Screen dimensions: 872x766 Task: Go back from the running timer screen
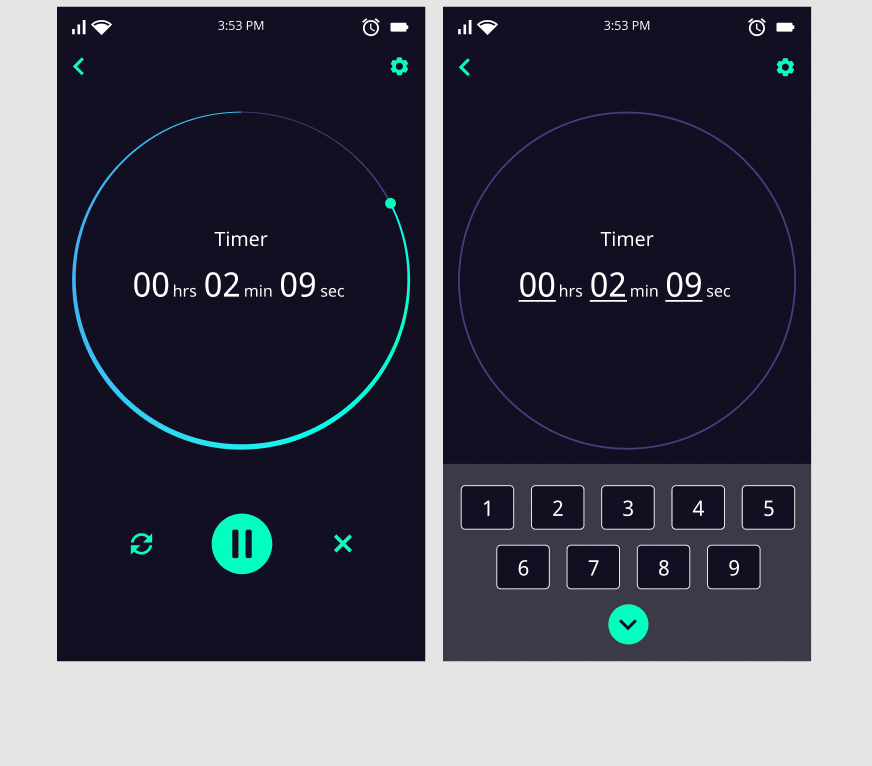pos(79,67)
